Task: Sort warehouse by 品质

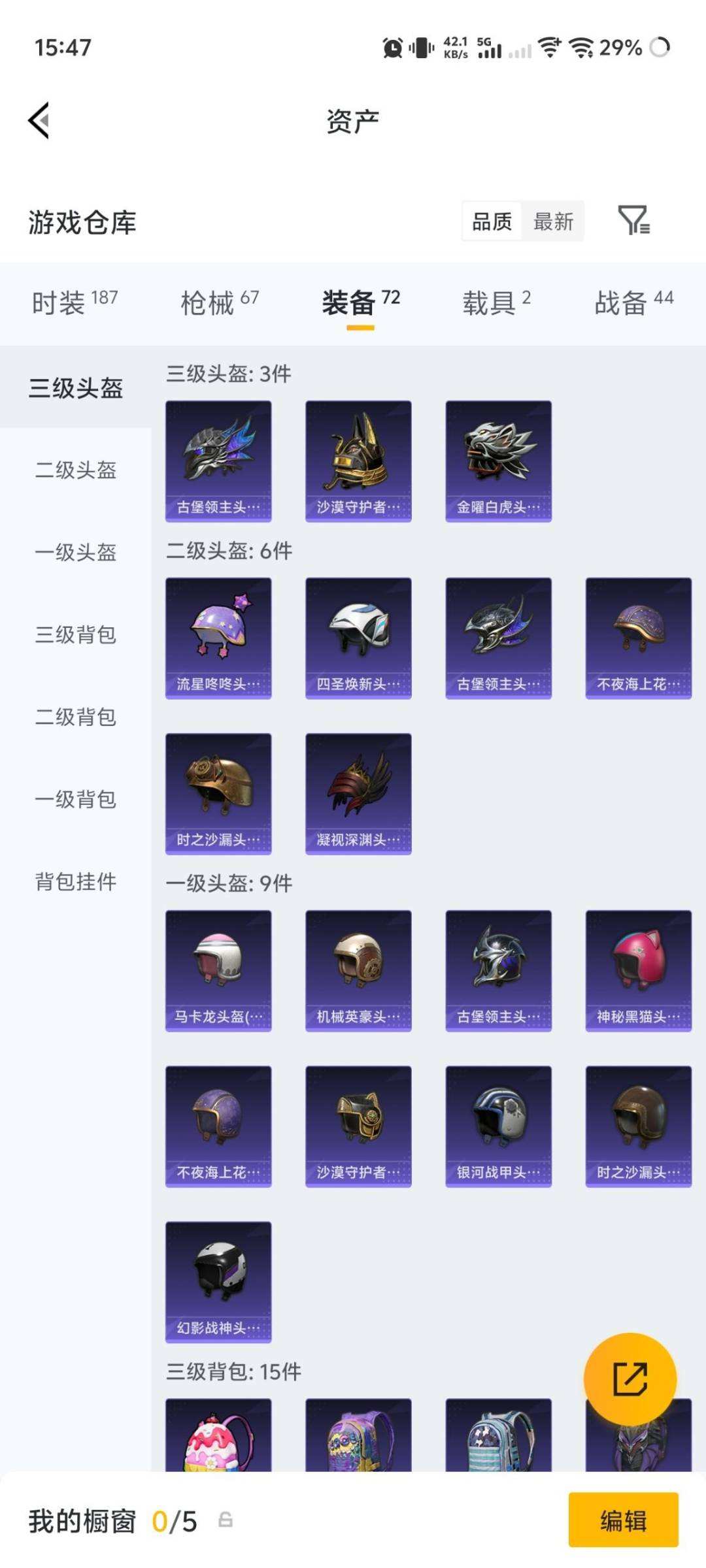Action: (x=492, y=221)
